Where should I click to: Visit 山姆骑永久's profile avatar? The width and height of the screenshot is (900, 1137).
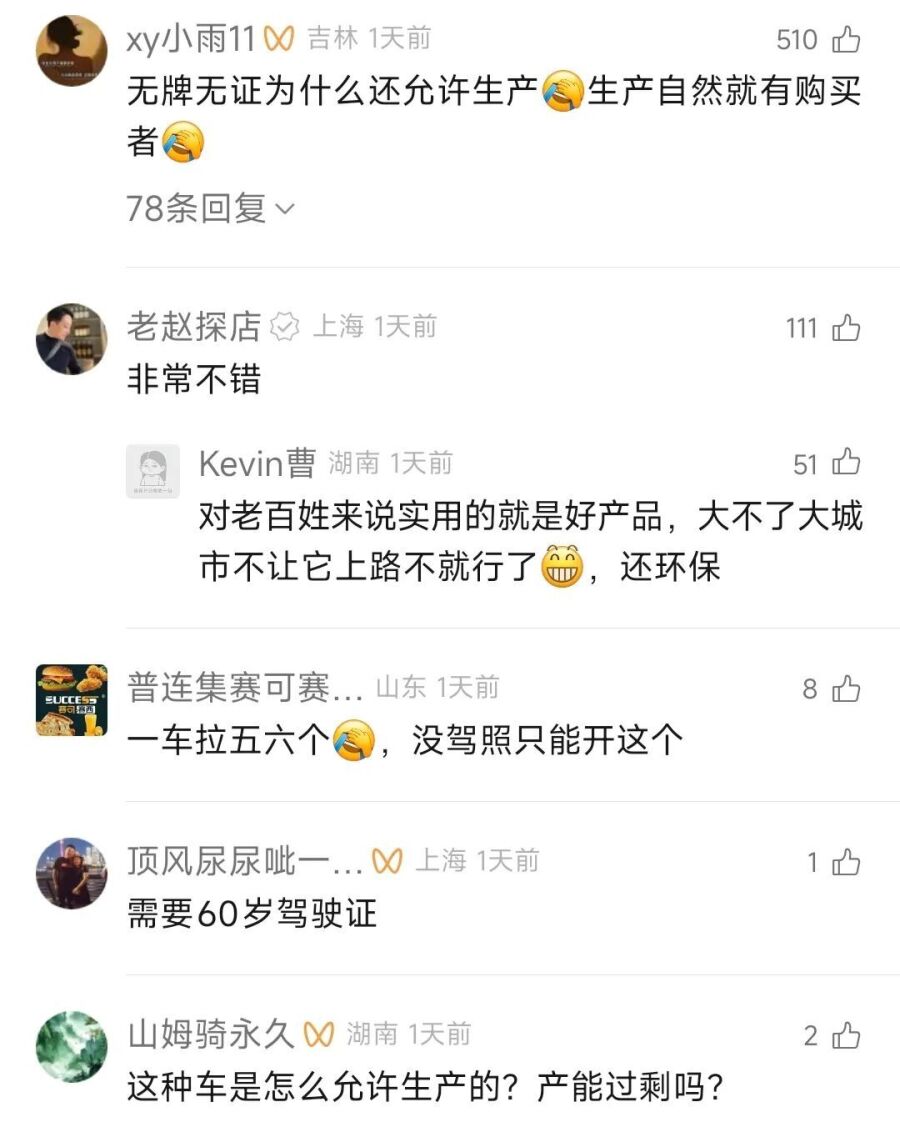pyautogui.click(x=71, y=1046)
